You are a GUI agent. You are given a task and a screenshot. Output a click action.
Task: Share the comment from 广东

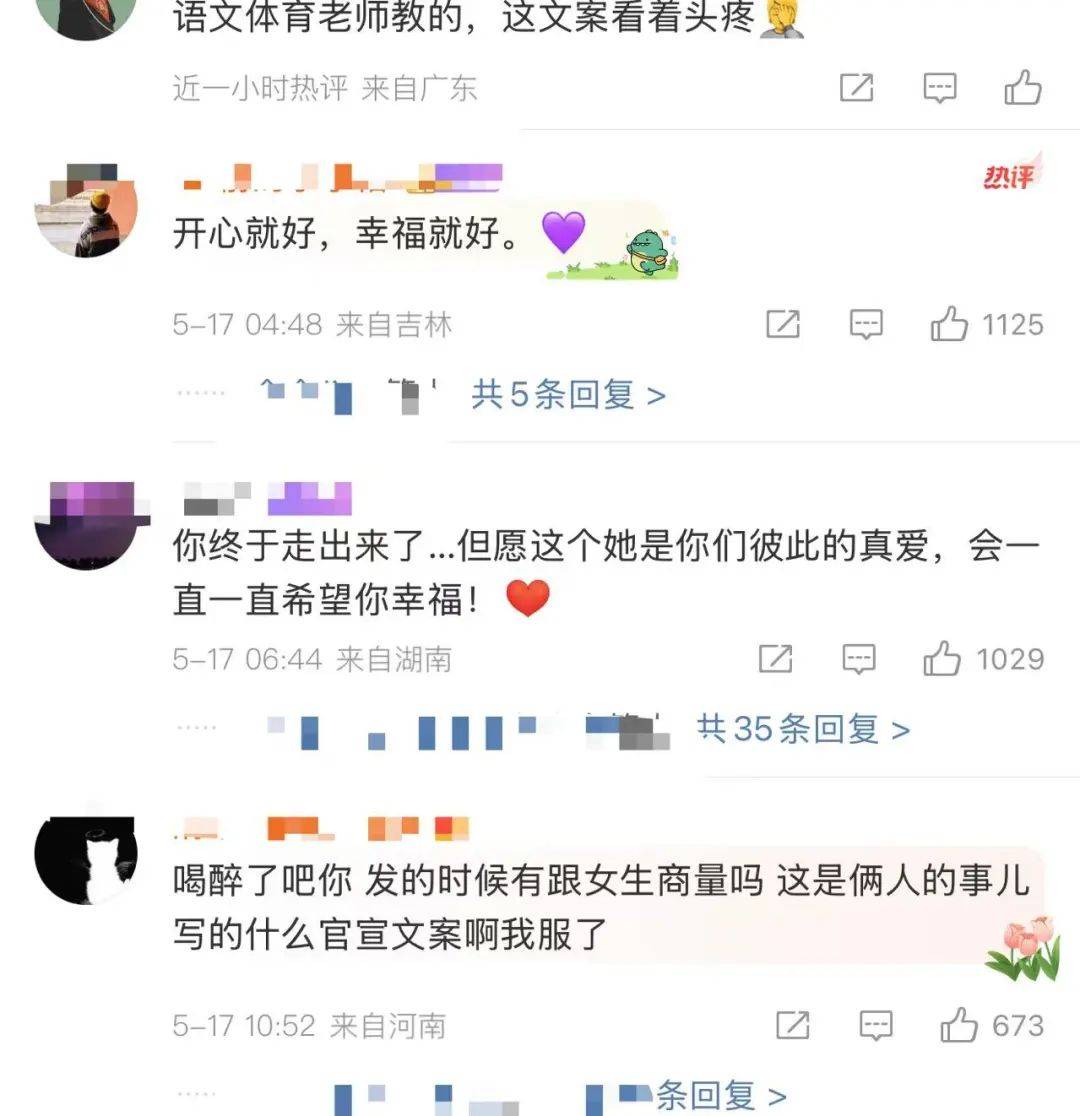(x=856, y=88)
